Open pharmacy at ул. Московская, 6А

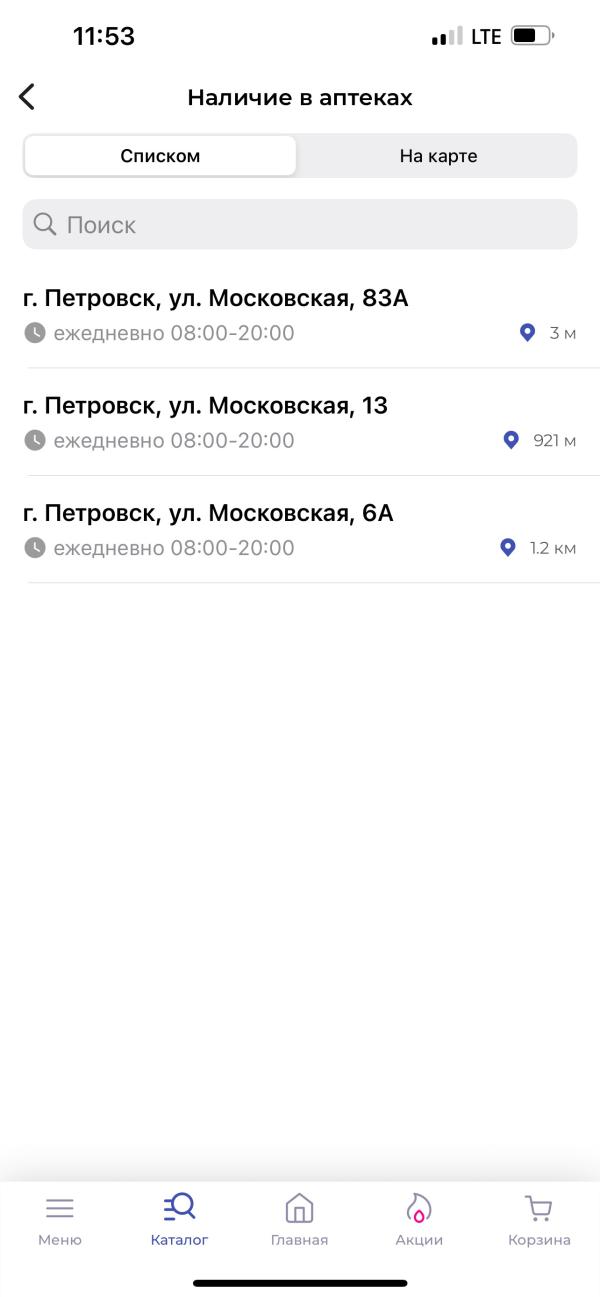click(x=300, y=529)
